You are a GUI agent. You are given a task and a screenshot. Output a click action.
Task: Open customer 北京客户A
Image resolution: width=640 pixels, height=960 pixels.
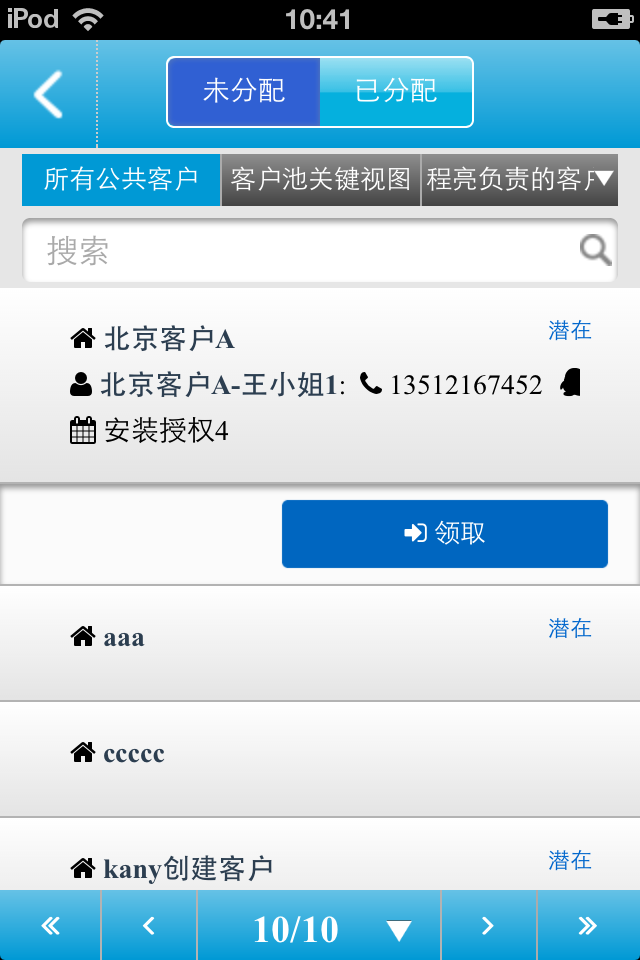(169, 339)
